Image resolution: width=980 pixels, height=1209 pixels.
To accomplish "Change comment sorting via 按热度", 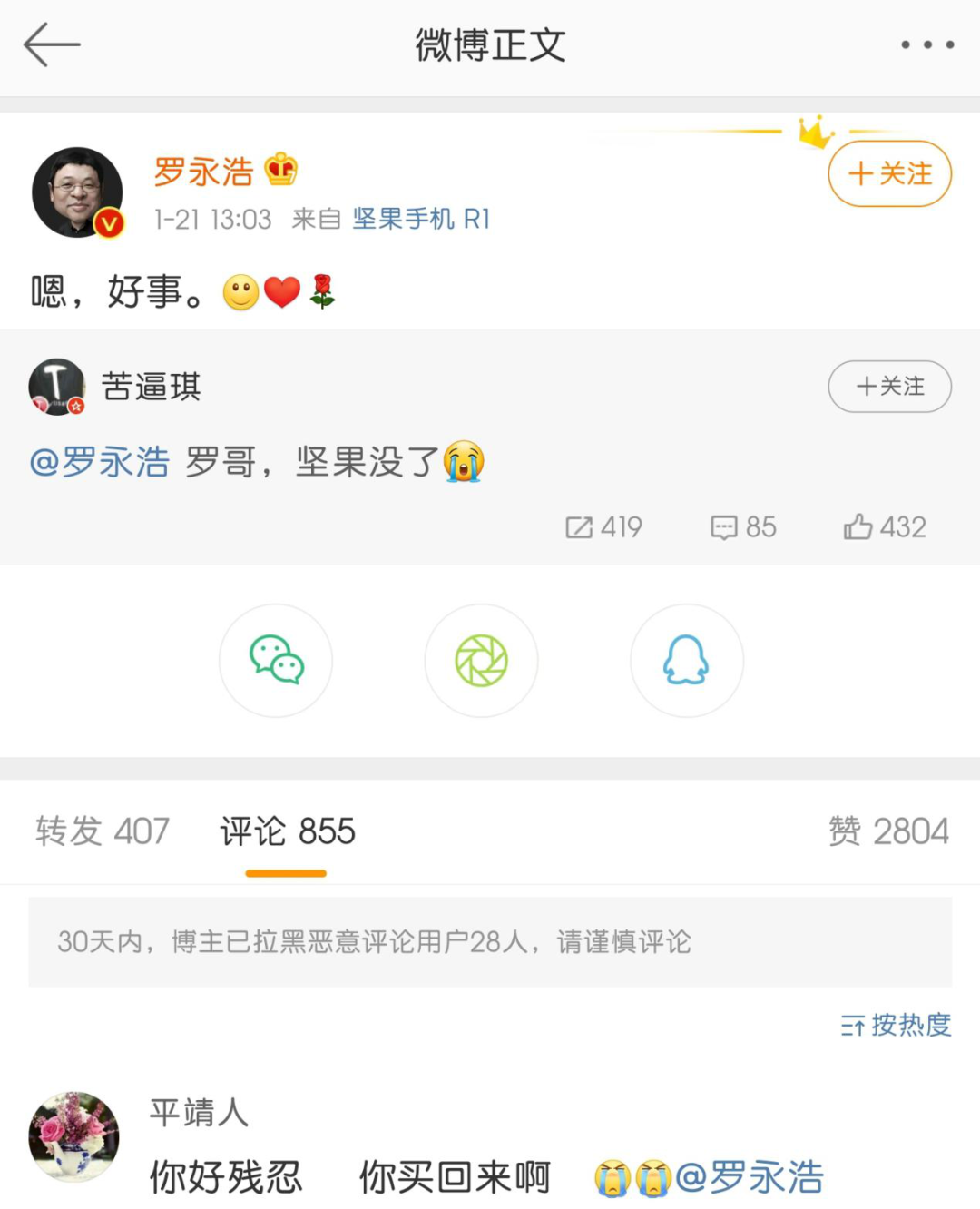I will [x=896, y=1025].
